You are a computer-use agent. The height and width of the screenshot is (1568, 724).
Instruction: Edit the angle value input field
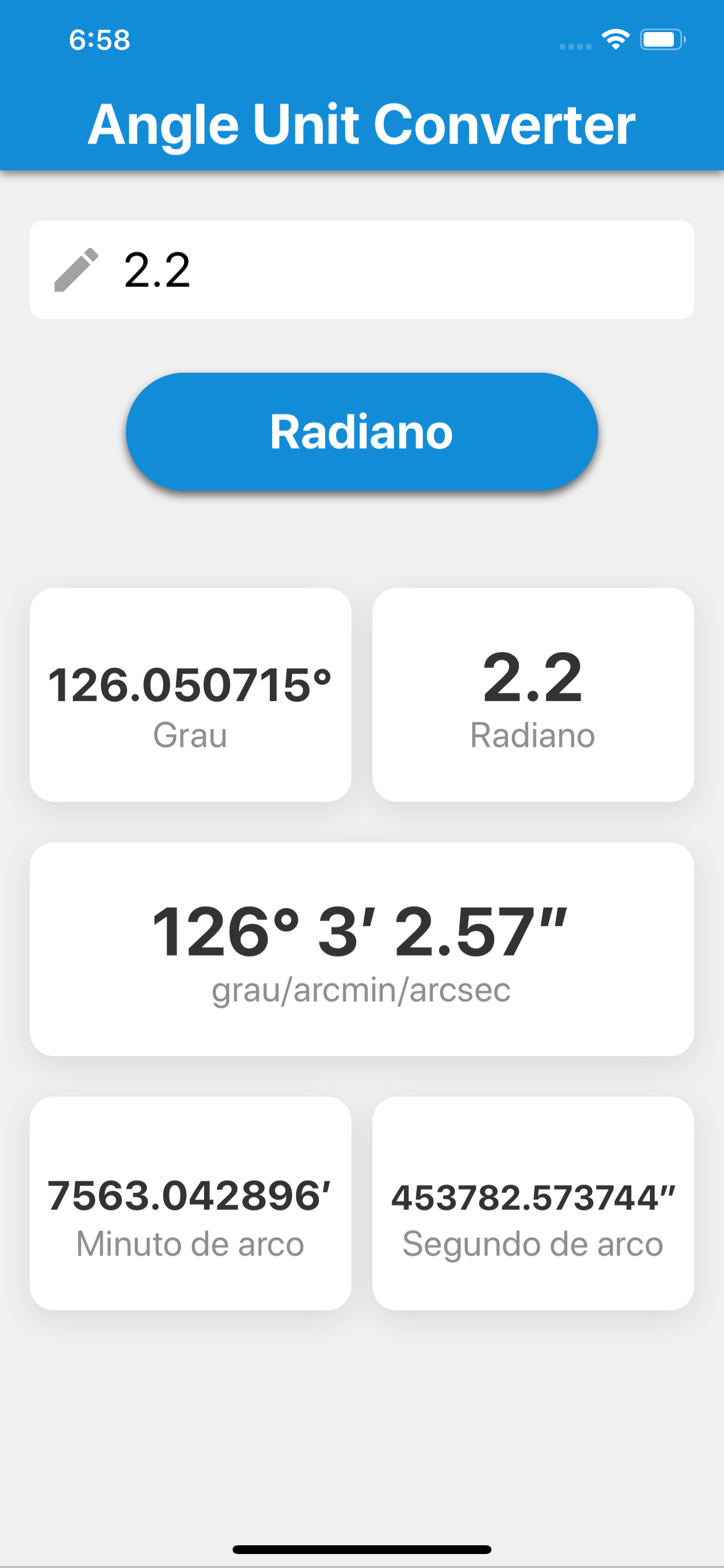[x=361, y=269]
